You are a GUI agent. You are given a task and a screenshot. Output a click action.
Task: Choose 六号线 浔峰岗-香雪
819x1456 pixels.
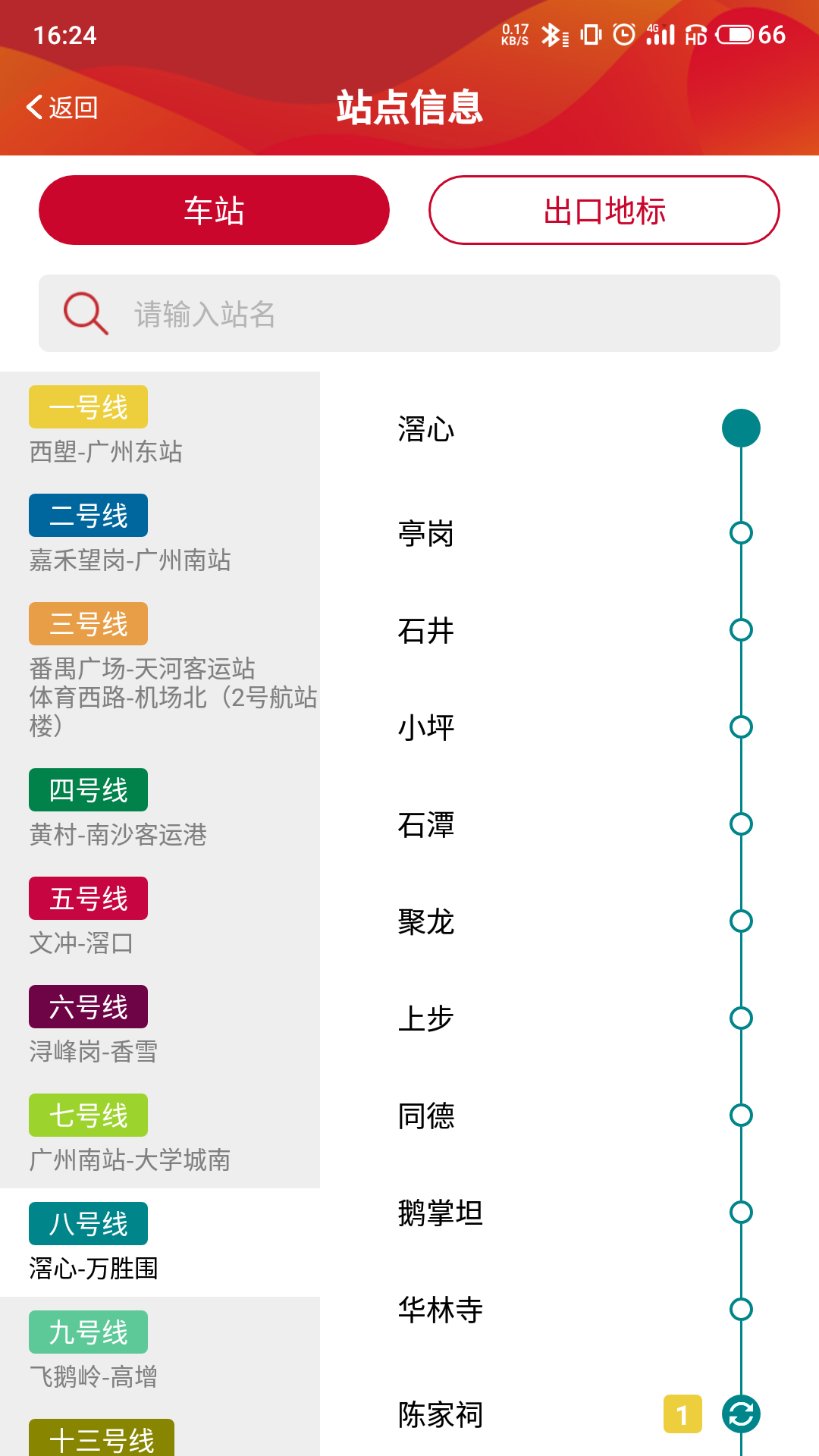point(160,1026)
